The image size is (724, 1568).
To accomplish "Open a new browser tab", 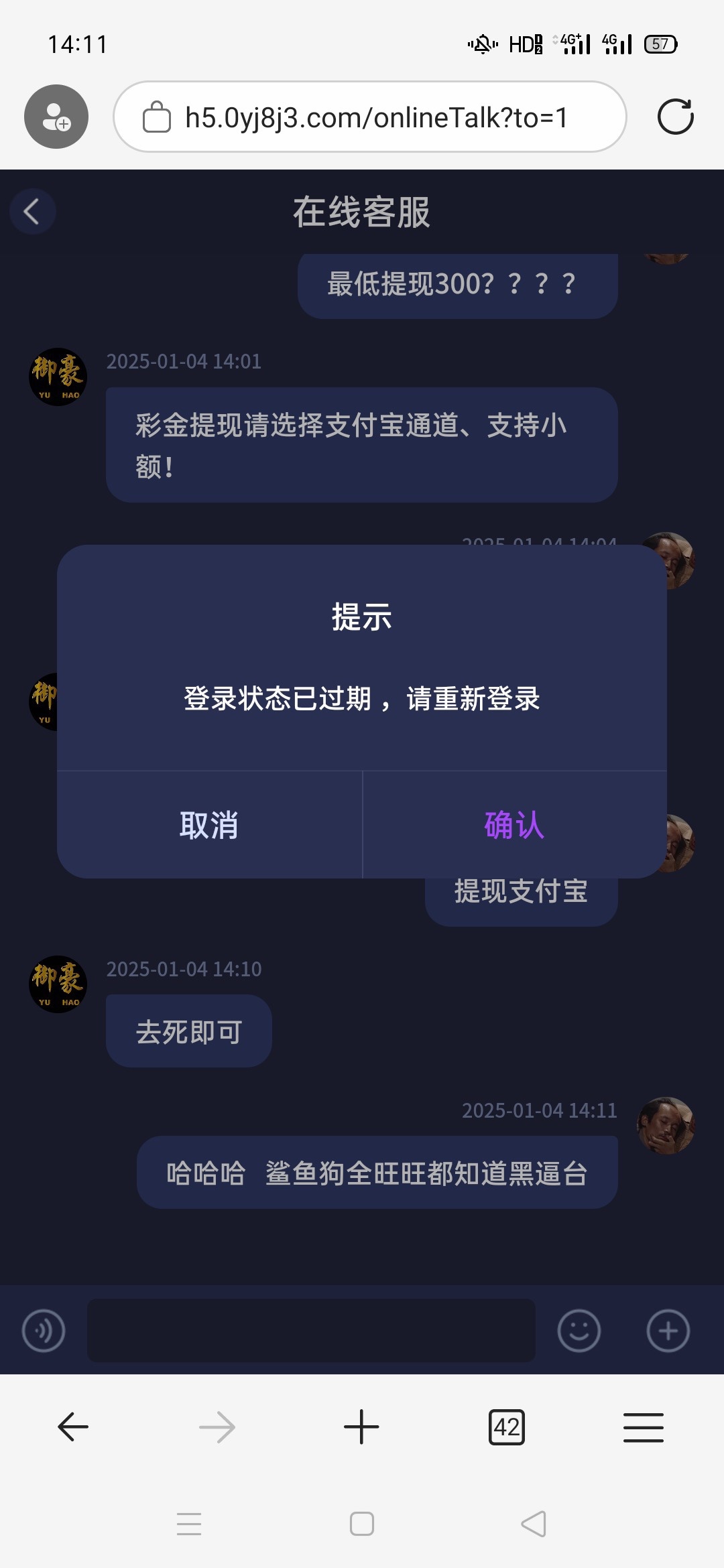I will 361,1427.
